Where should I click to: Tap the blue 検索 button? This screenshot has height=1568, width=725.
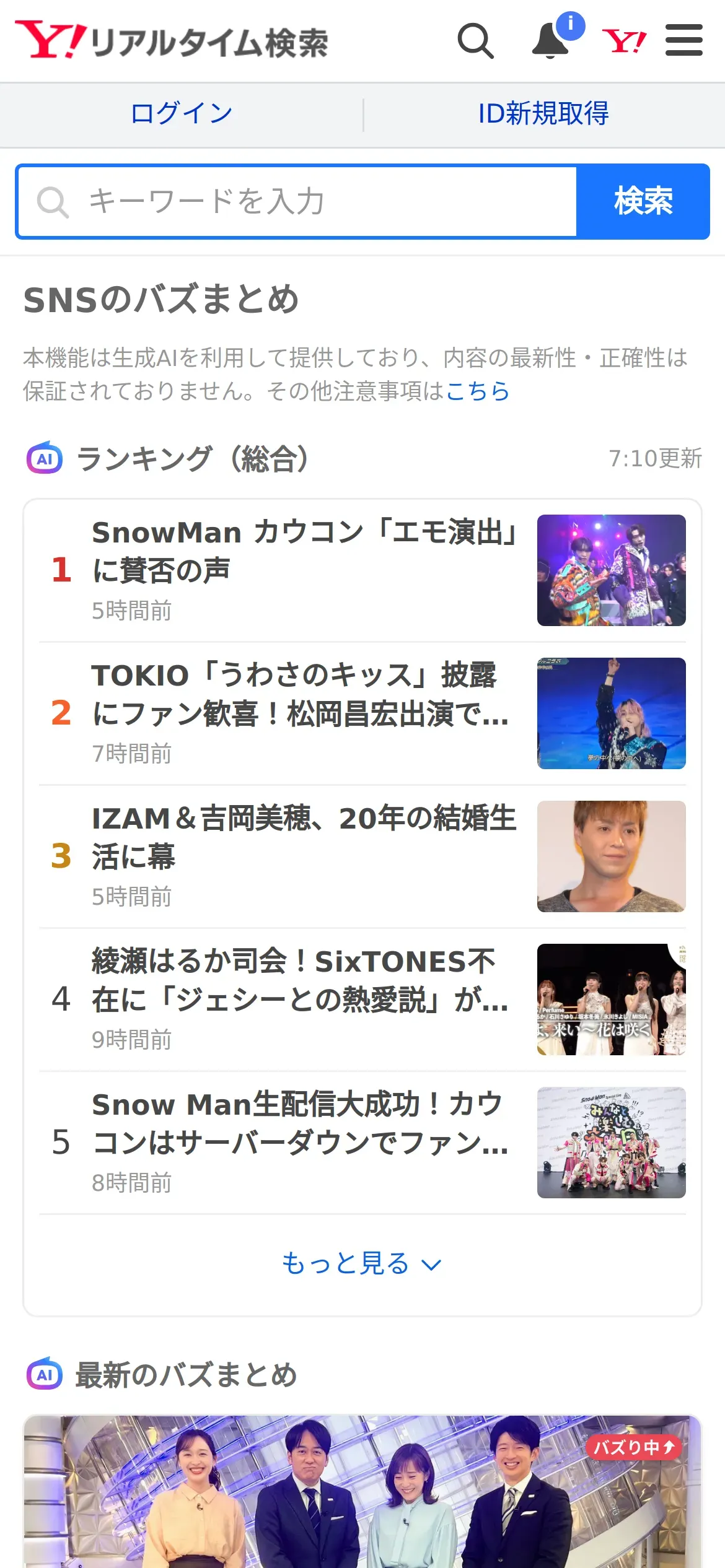643,201
